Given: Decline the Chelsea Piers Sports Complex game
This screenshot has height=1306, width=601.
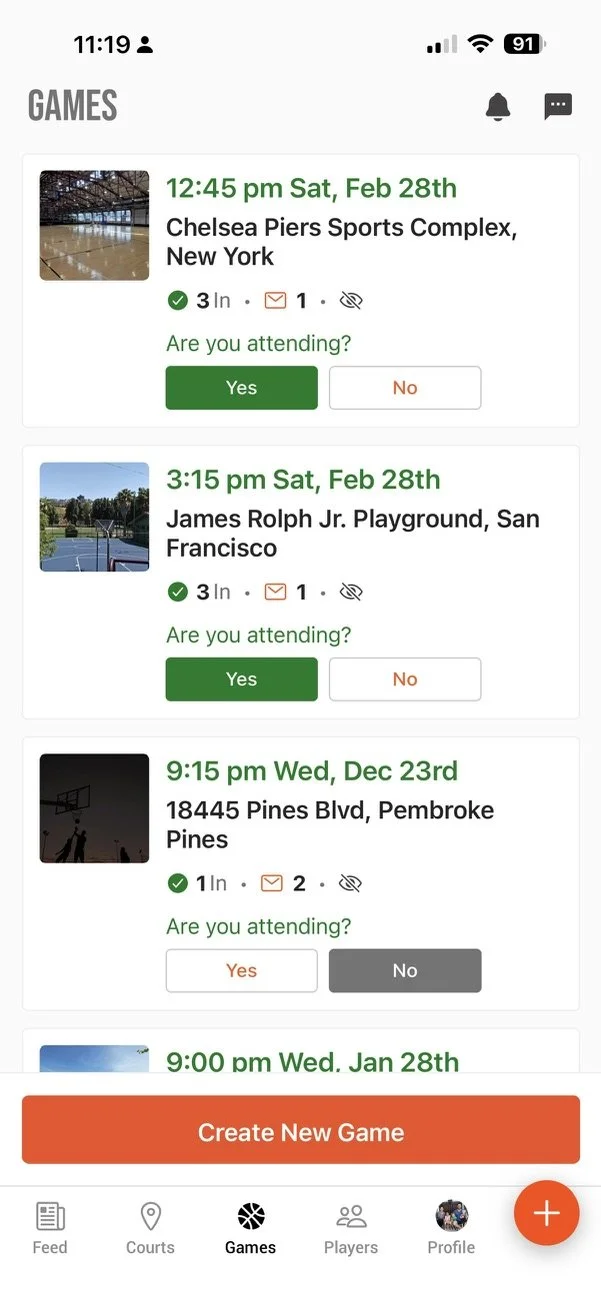Looking at the screenshot, I should (404, 388).
